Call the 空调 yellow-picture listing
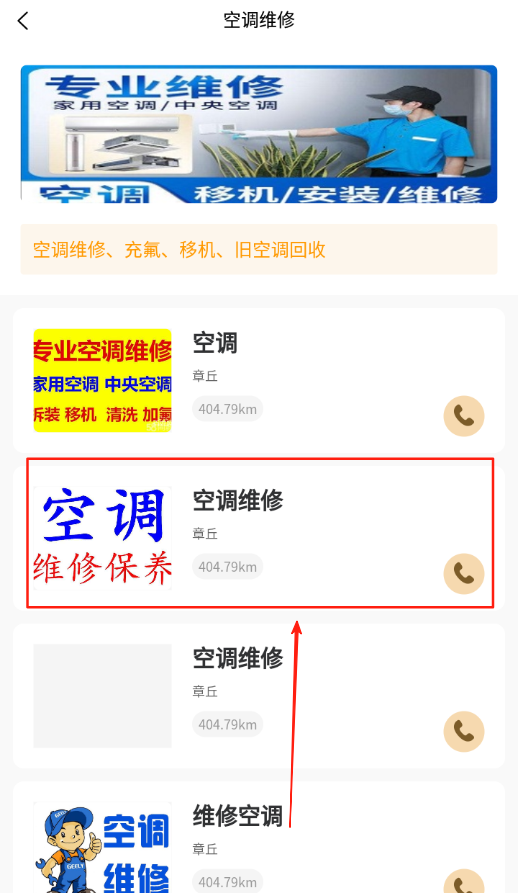 tap(464, 416)
